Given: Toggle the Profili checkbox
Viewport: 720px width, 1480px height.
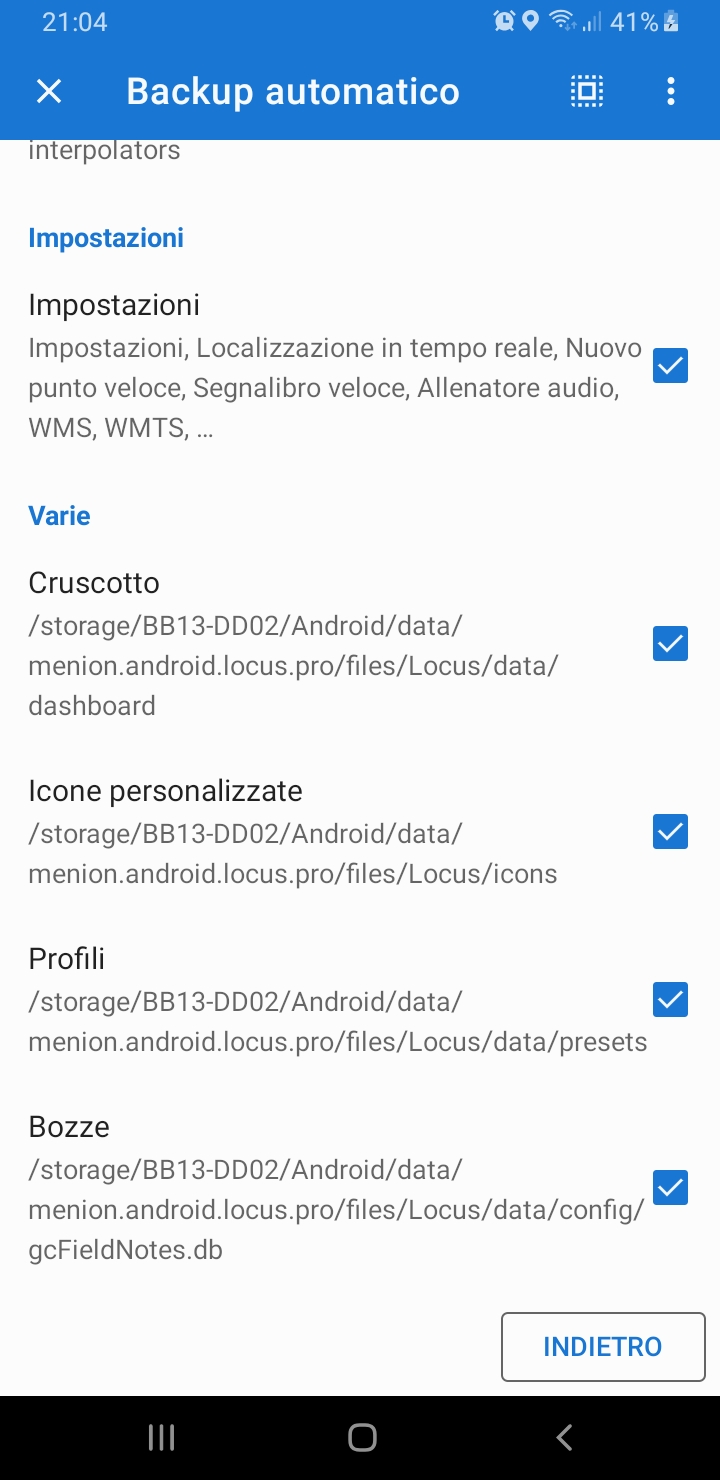Looking at the screenshot, I should (x=670, y=1000).
